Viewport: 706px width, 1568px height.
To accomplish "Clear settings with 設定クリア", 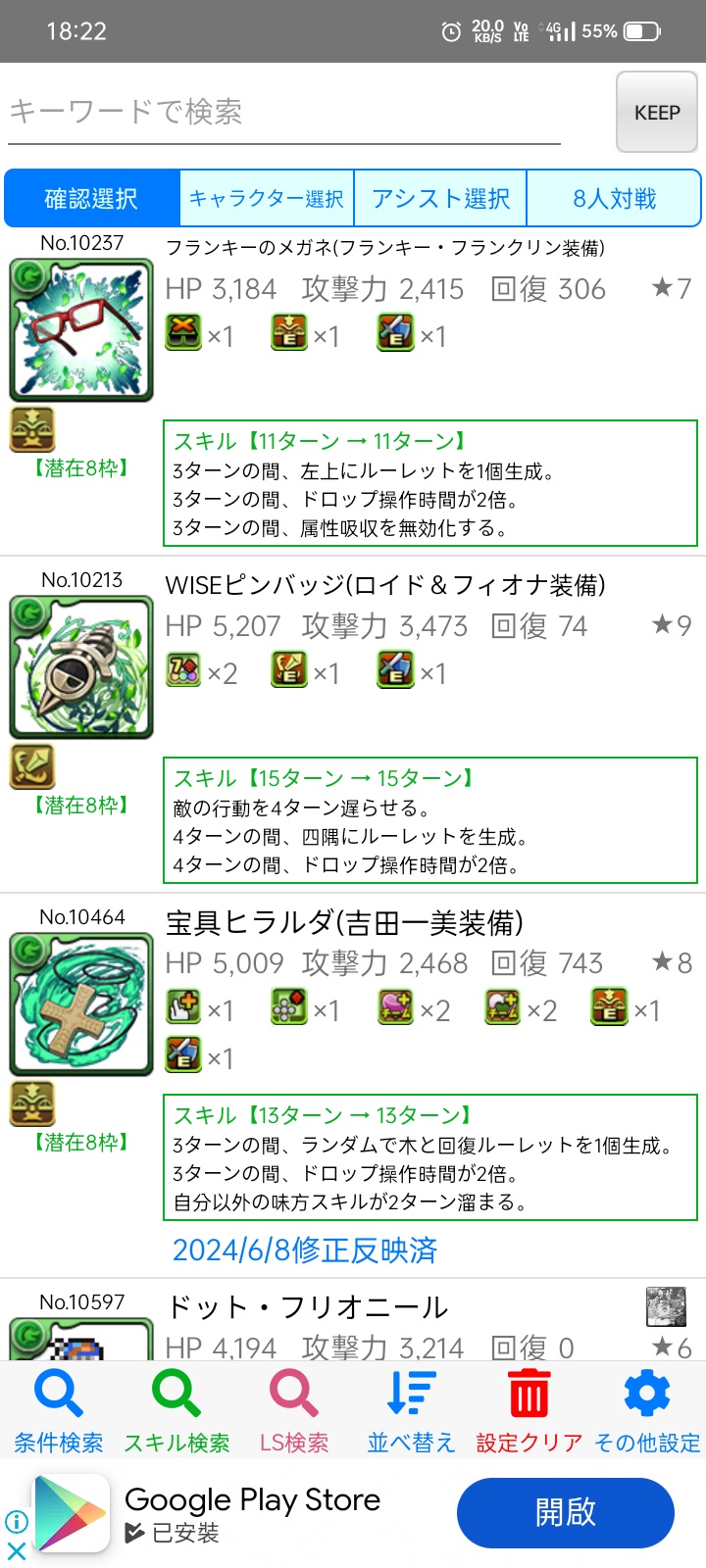I will pyautogui.click(x=529, y=1411).
